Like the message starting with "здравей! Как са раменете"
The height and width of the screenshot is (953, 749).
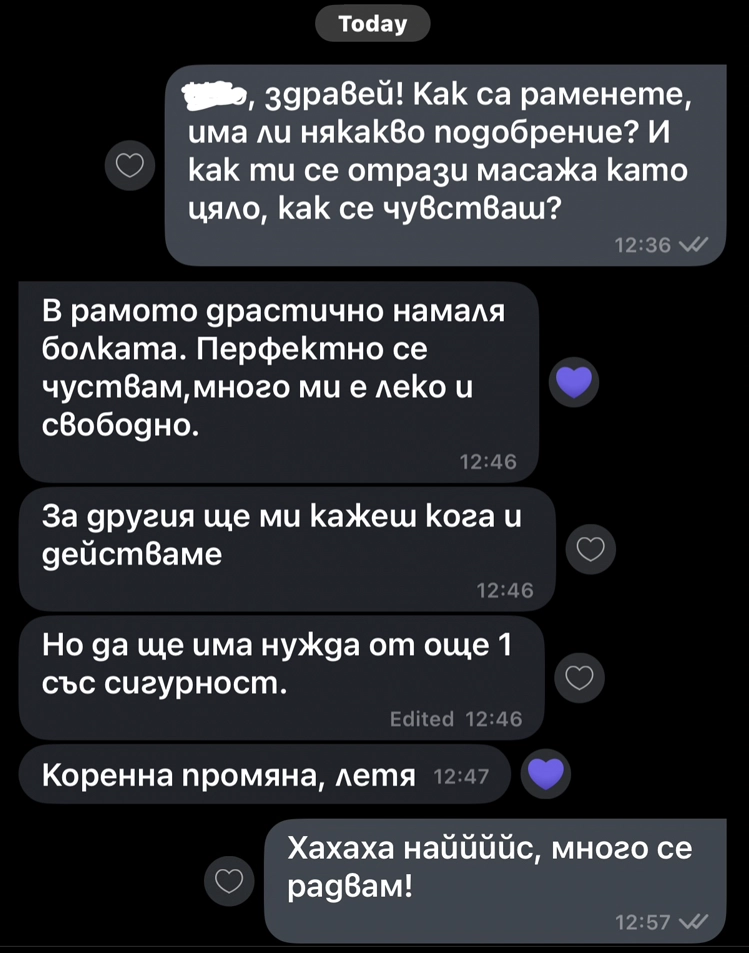[x=131, y=166]
